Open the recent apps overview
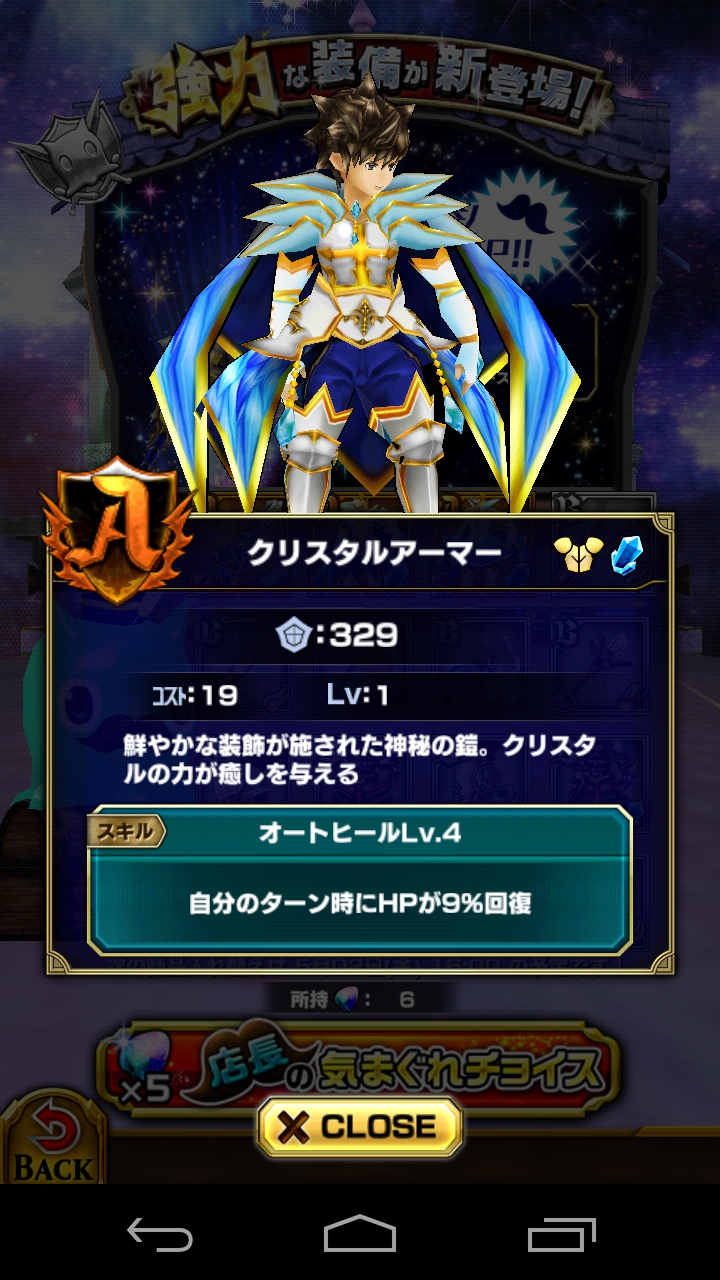The image size is (720, 1280). pyautogui.click(x=560, y=1234)
